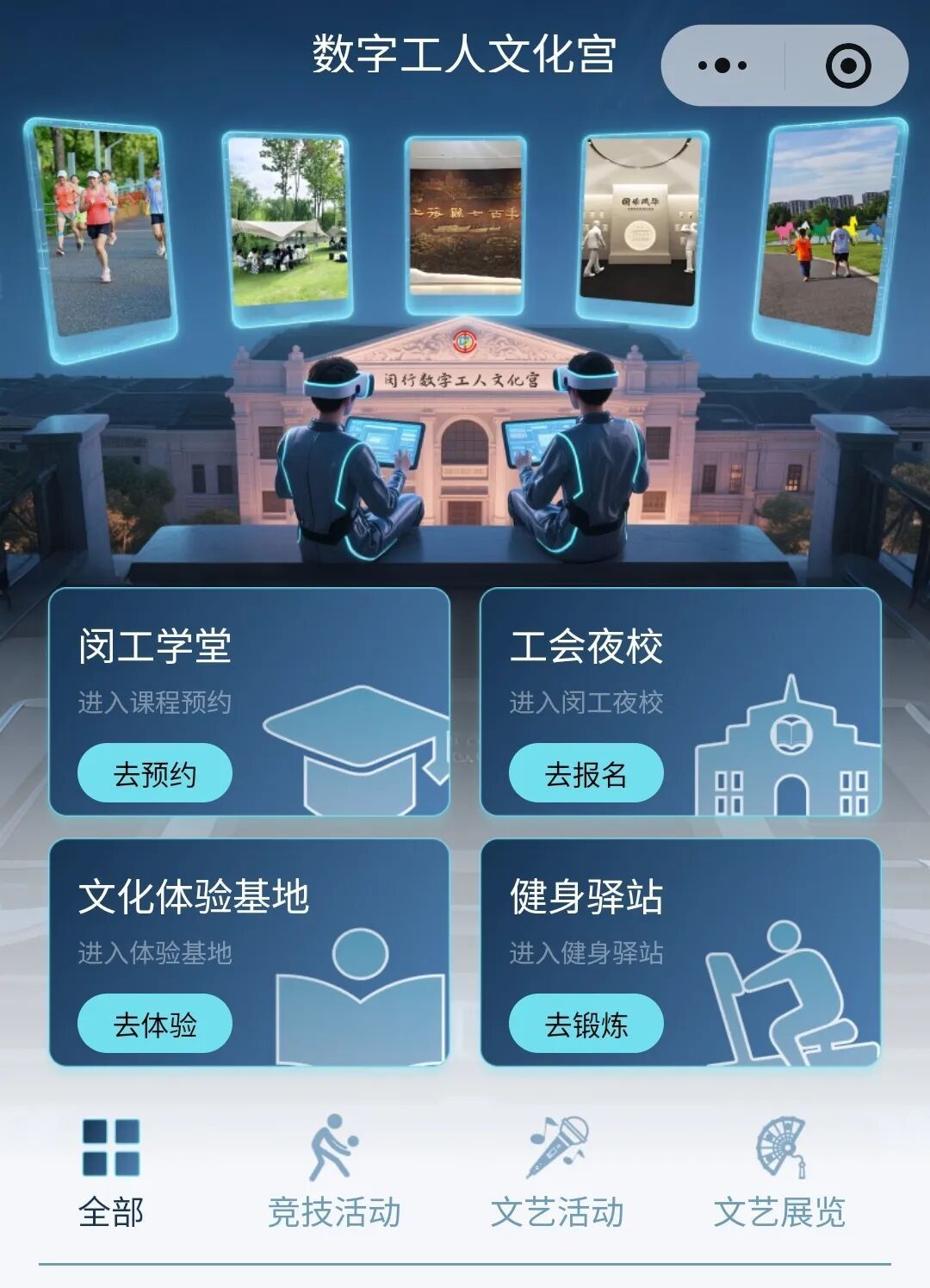Close the mini program via circle icon
This screenshot has height=1288, width=930.
pyautogui.click(x=847, y=65)
